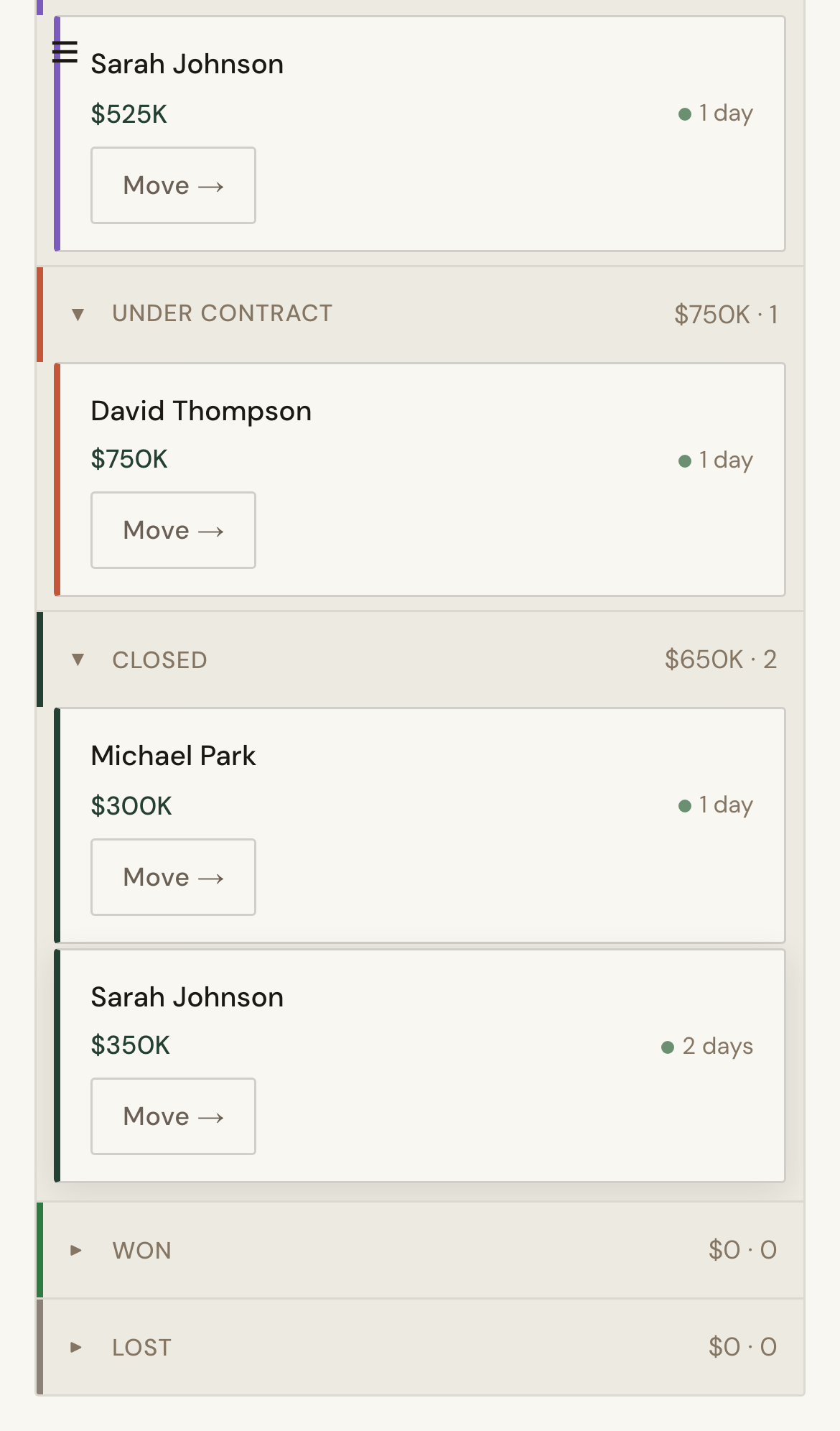The image size is (840, 1431).
Task: Click the orange bar beside UNDER CONTRACT header
Action: pos(41,314)
